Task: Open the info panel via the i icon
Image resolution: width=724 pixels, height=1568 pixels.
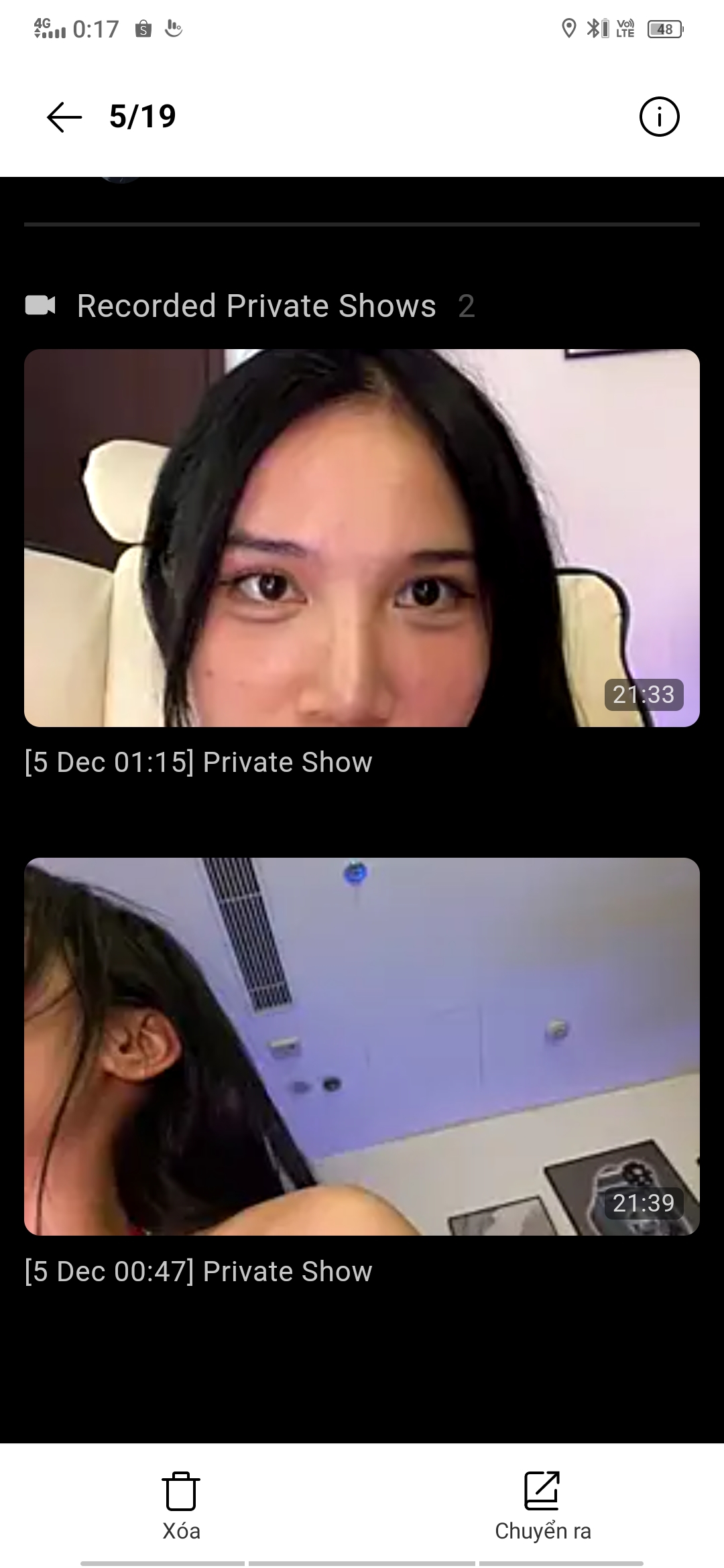Action: tap(659, 115)
